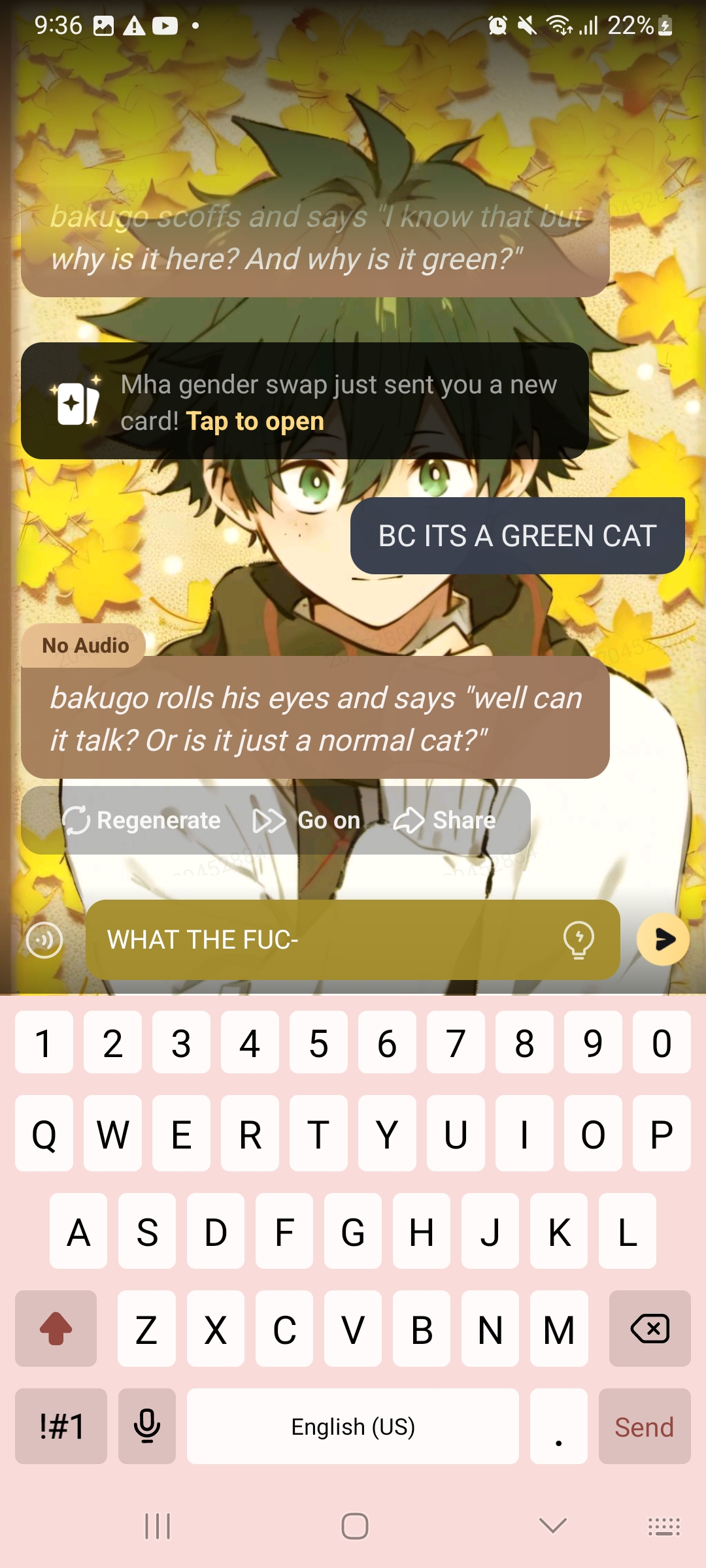Screen dimensions: 706x1568
Task: Focus the message text field
Action: tap(320, 940)
